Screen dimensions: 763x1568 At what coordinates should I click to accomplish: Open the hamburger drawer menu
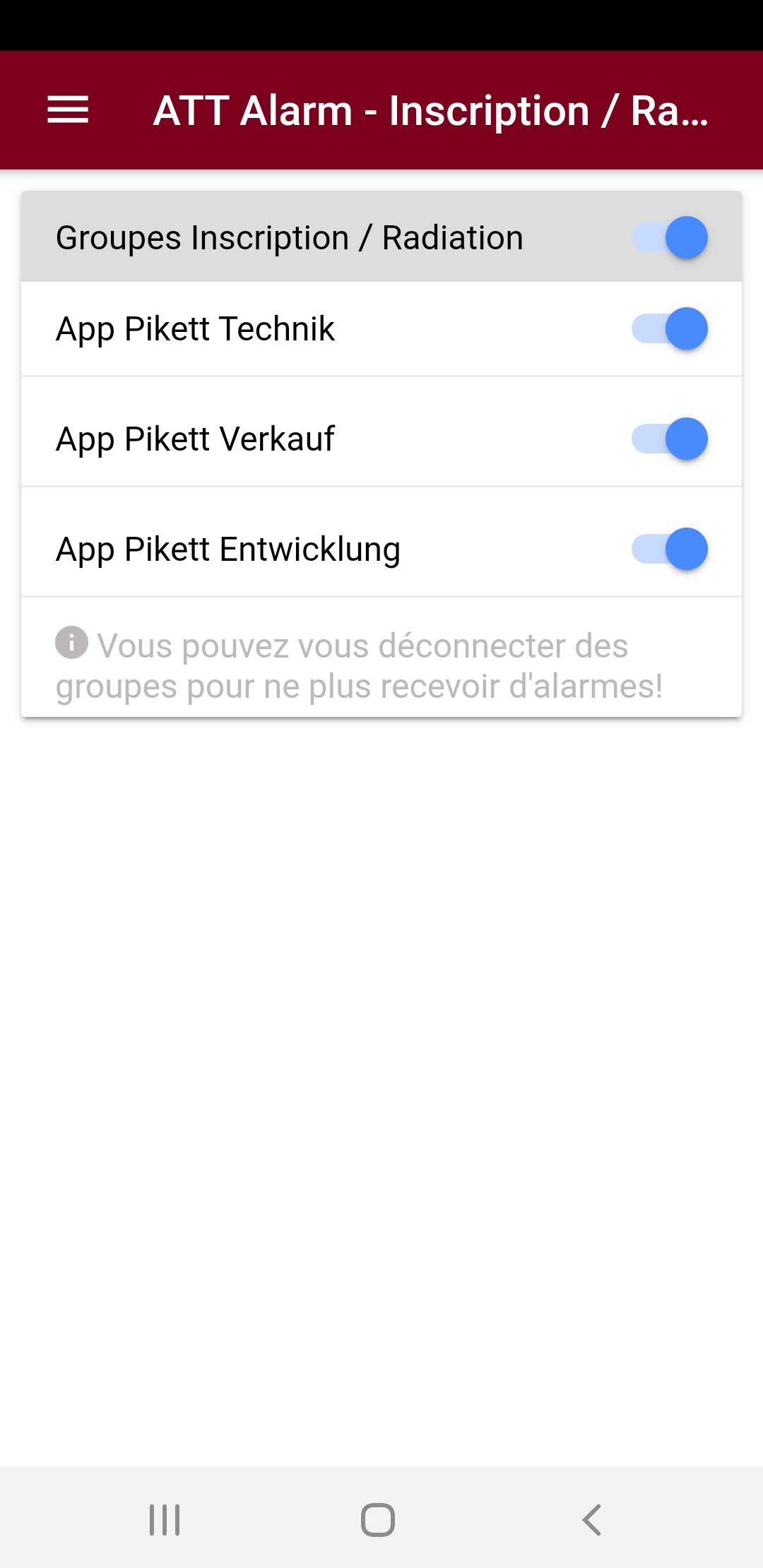(x=68, y=110)
